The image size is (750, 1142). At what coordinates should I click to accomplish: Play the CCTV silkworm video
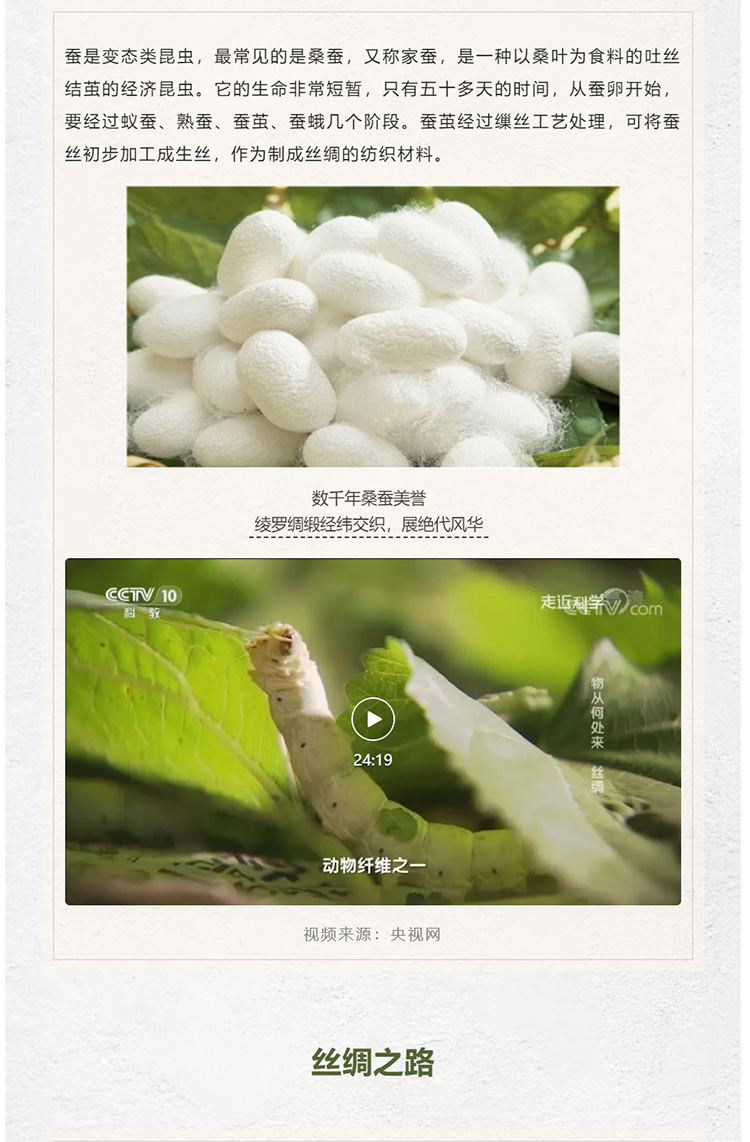tap(373, 718)
